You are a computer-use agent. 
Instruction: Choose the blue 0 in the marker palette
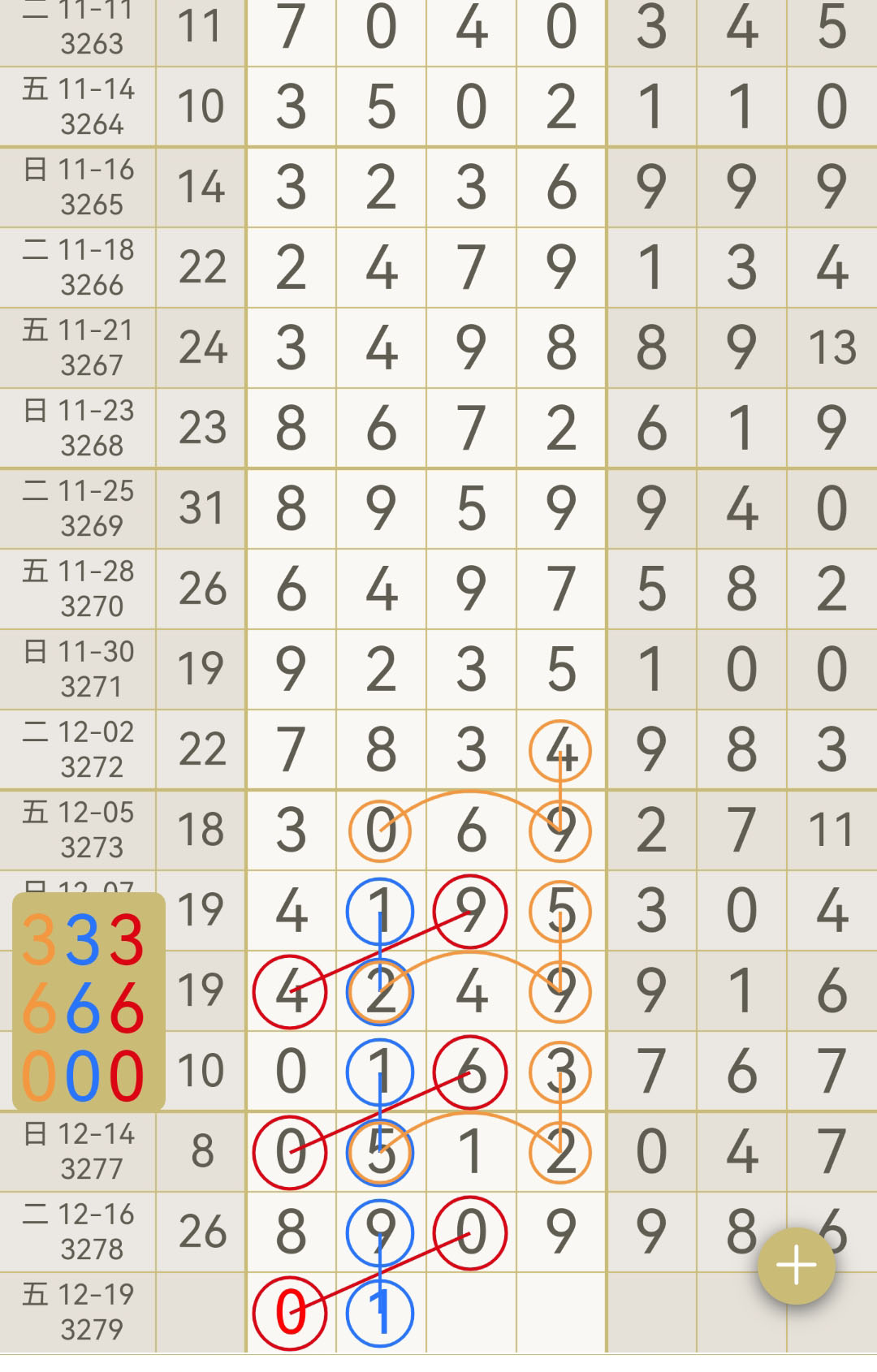point(84,1076)
